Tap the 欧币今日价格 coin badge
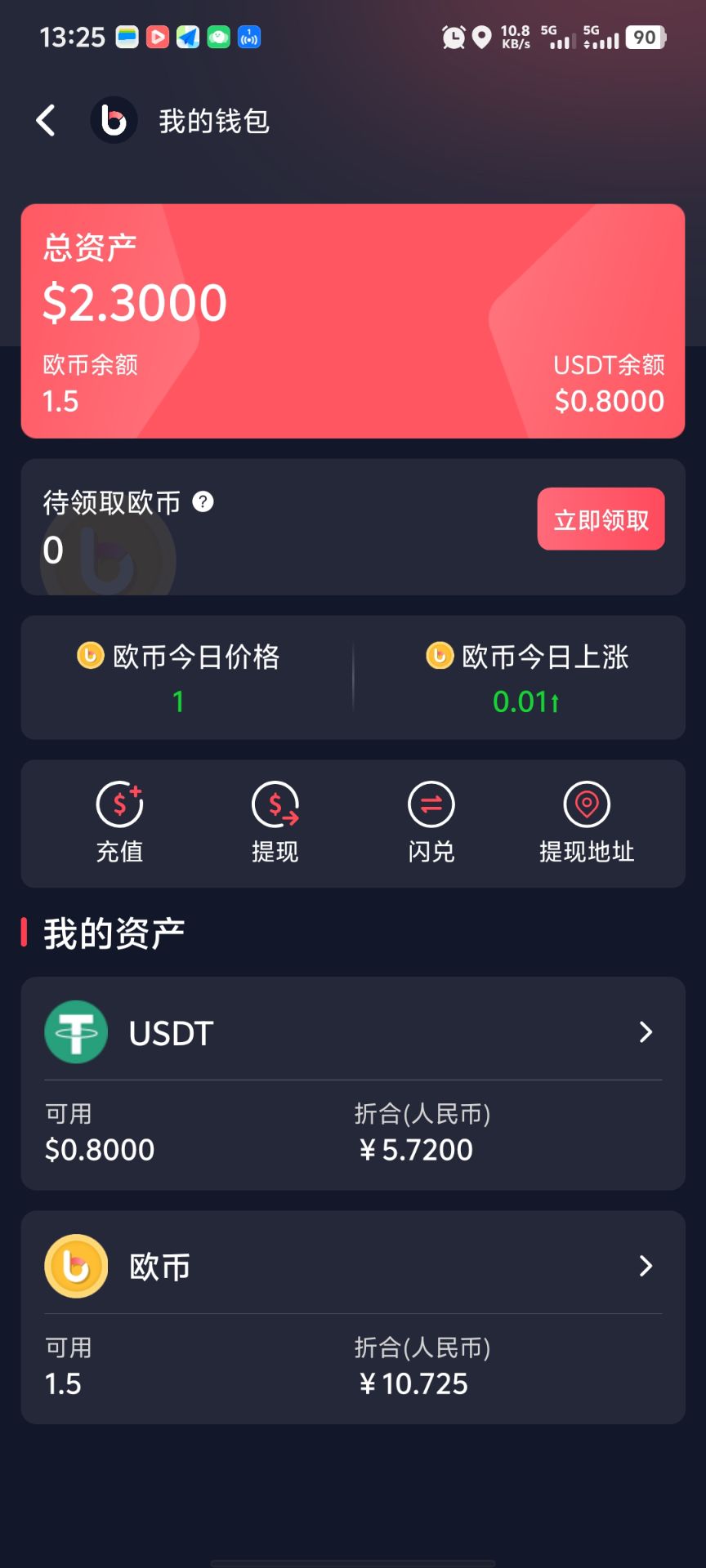 tap(89, 657)
